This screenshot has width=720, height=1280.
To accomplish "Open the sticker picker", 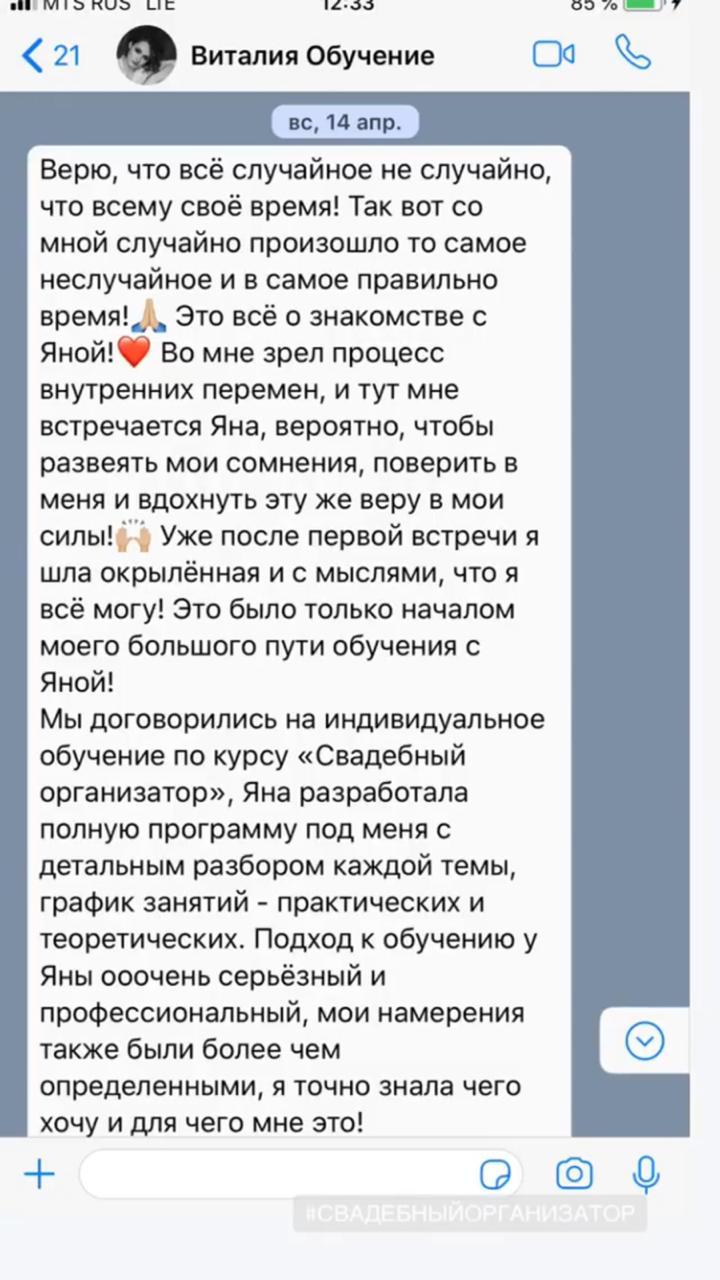I will pyautogui.click(x=495, y=1174).
